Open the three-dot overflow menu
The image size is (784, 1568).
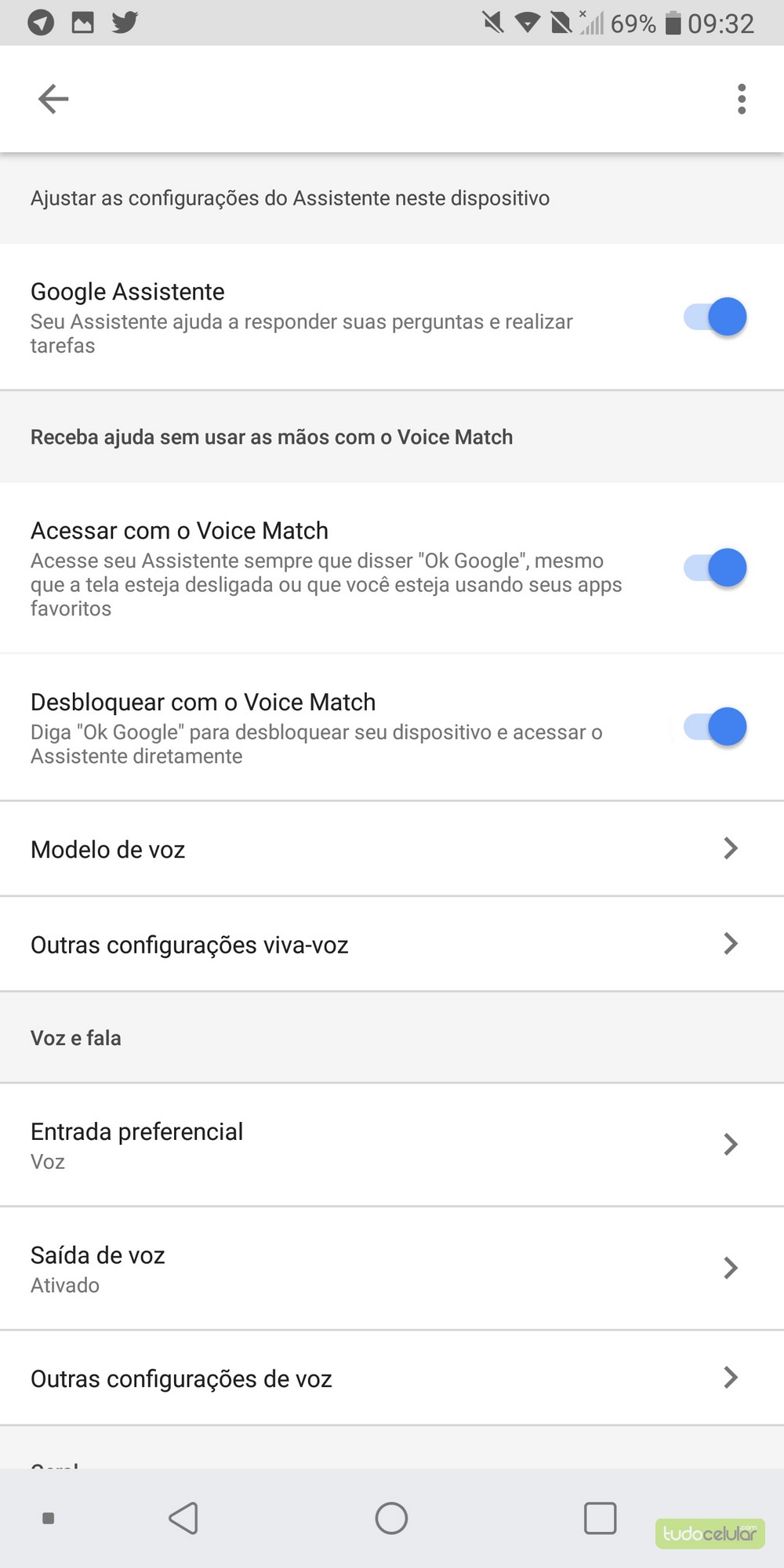741,99
